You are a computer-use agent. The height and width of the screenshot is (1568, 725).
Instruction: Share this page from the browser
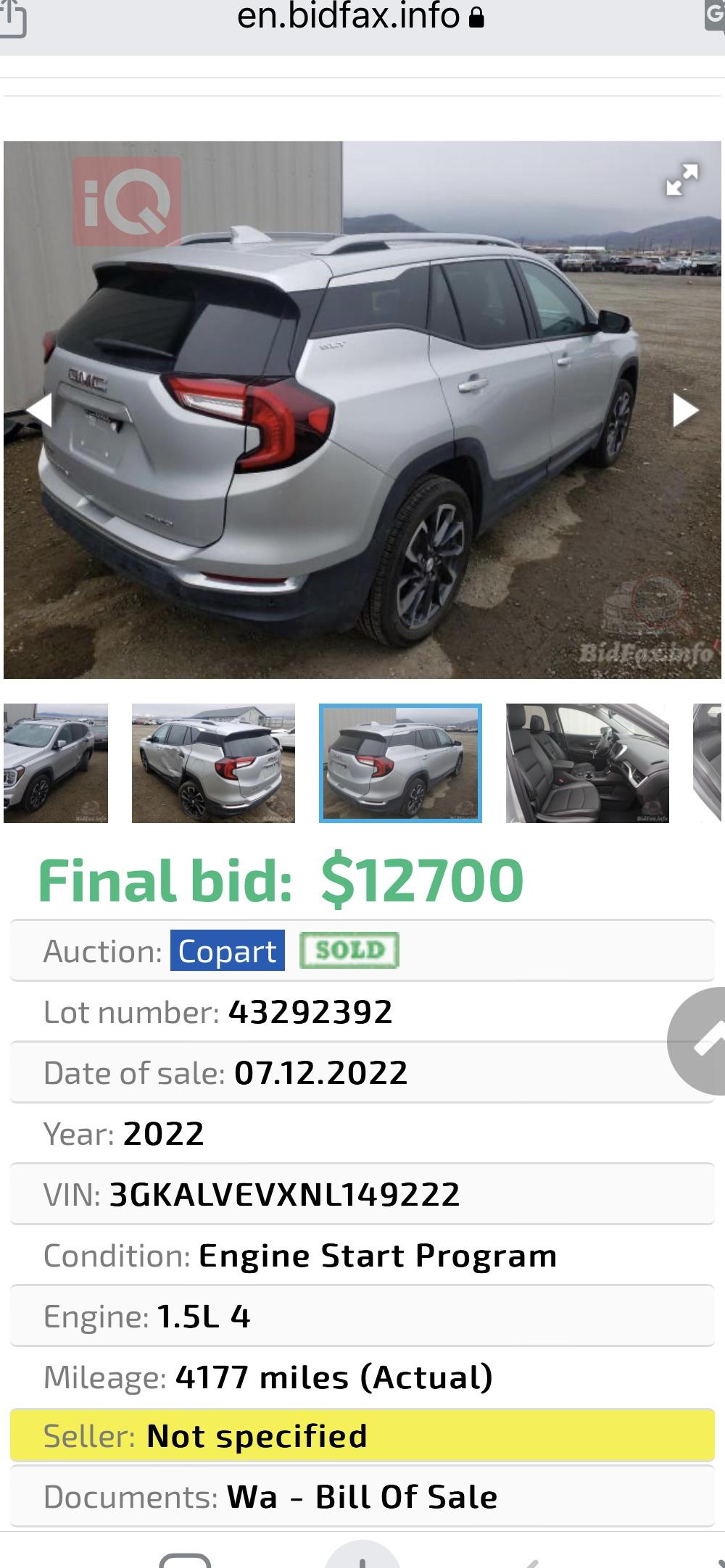pos(12,19)
